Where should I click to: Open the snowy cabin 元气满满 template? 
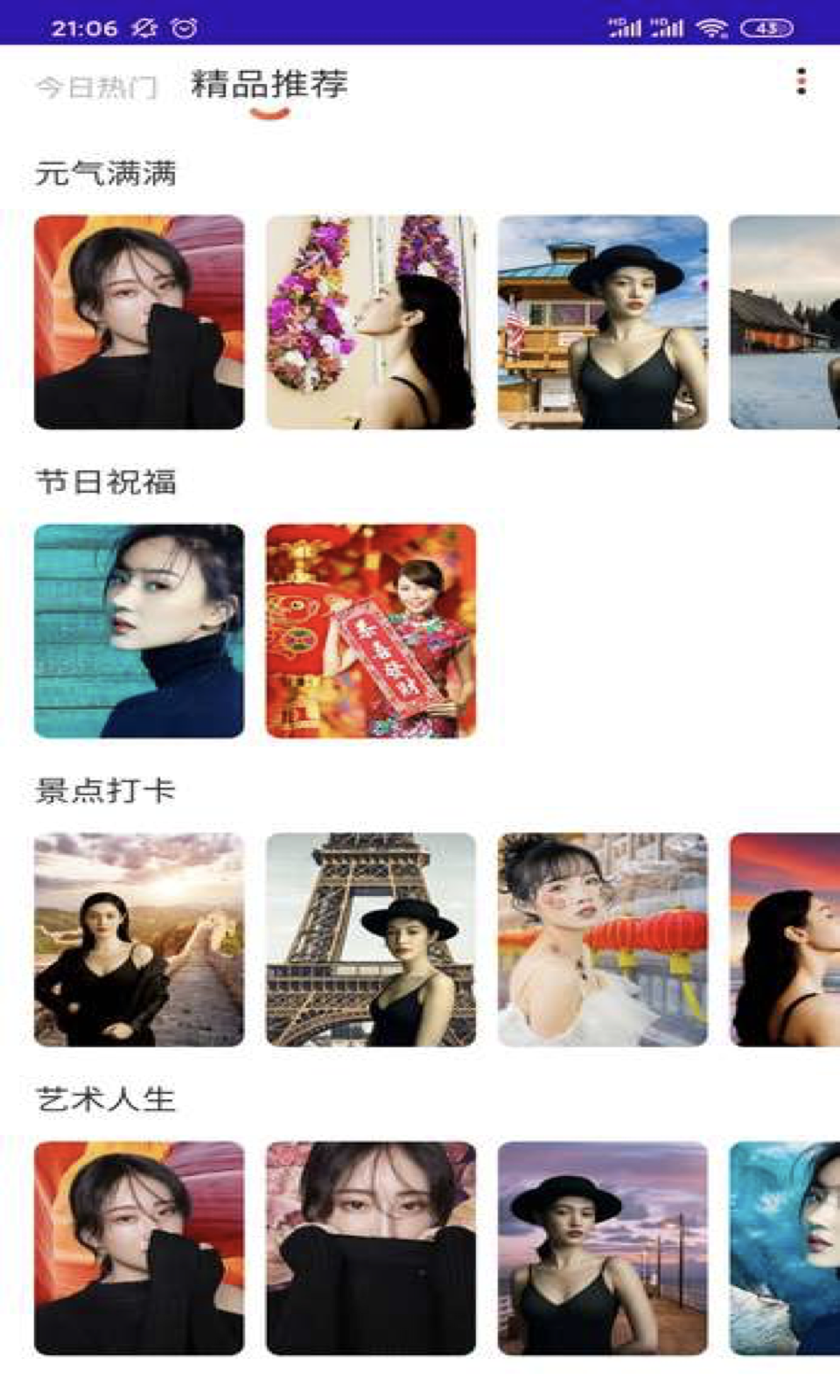click(784, 322)
